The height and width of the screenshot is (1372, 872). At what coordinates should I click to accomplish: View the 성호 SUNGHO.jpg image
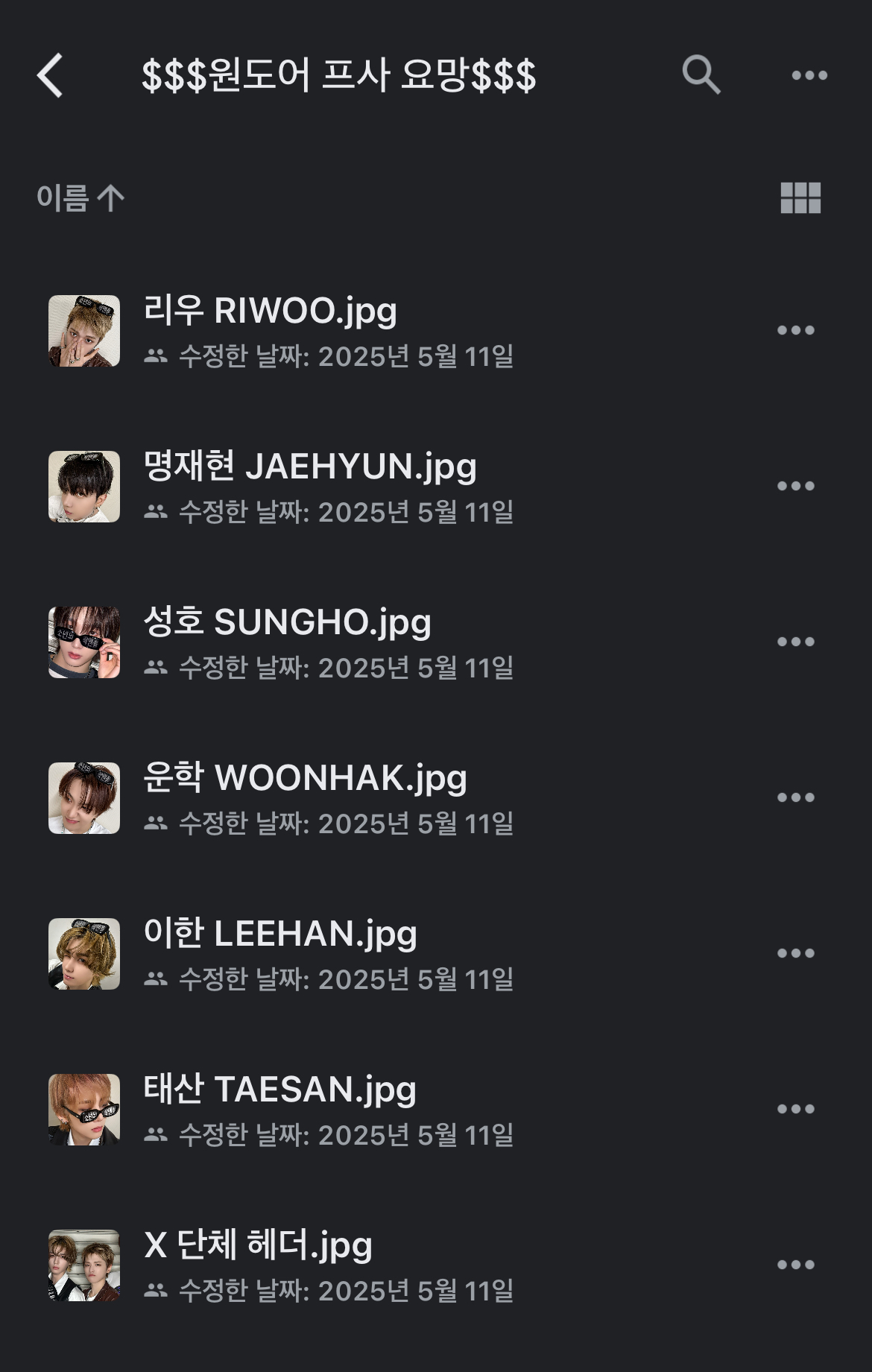[x=287, y=623]
